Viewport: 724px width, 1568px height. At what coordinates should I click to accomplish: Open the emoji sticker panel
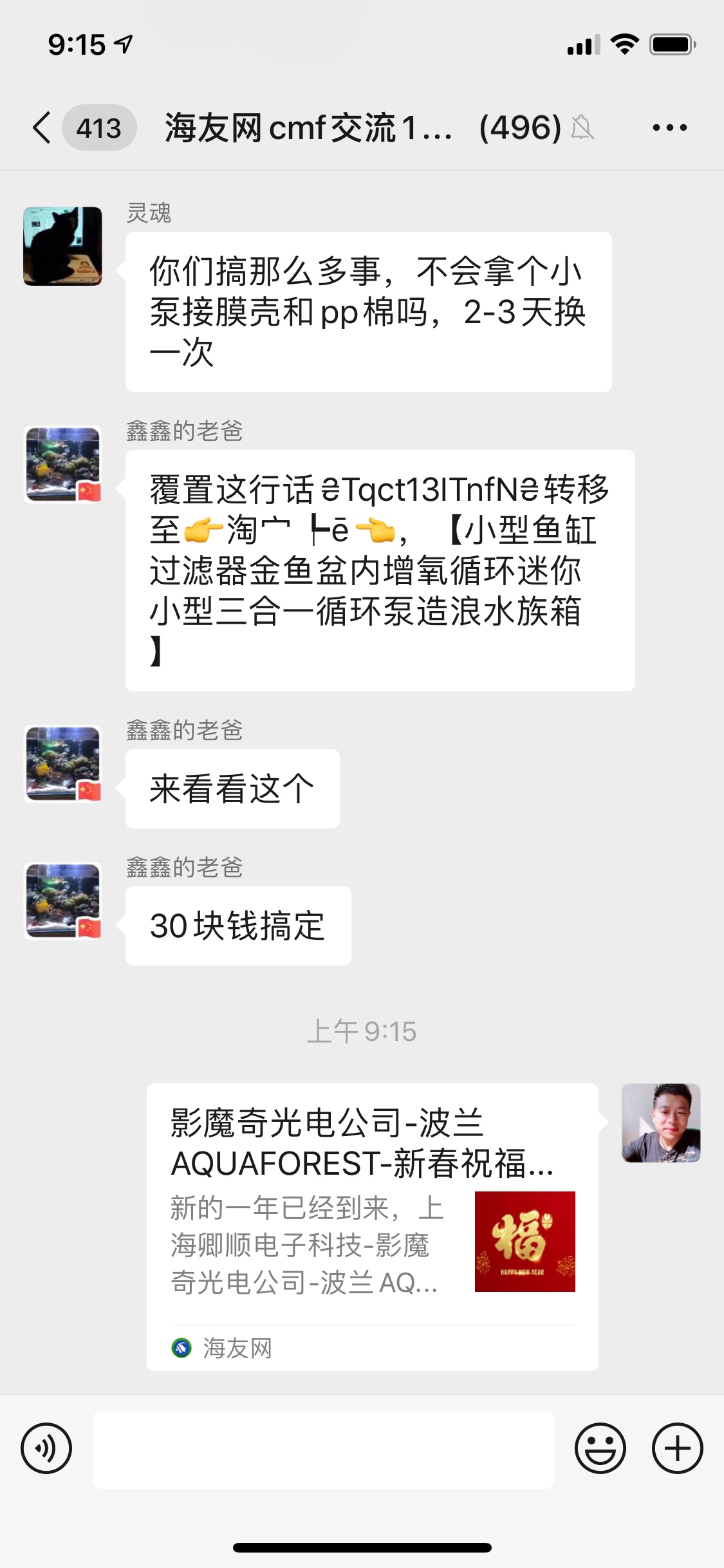point(600,1449)
